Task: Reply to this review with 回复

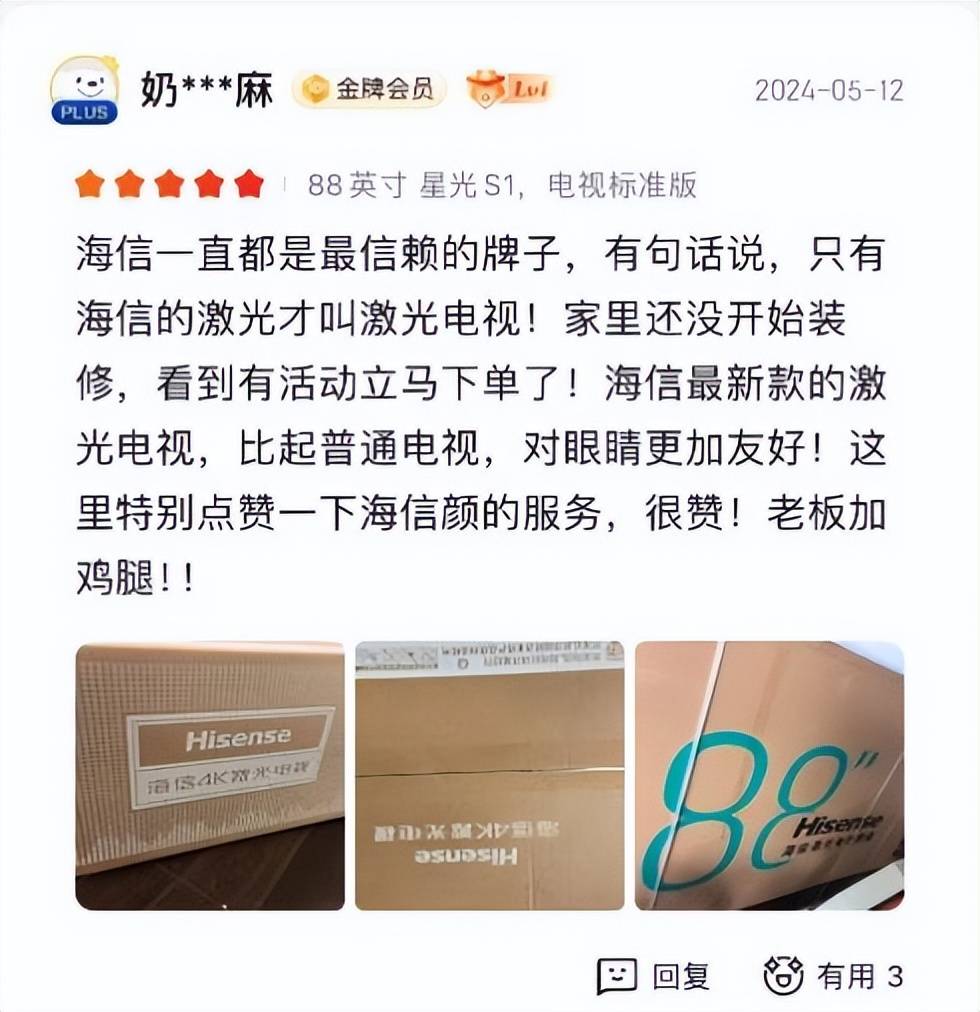Action: (653, 975)
